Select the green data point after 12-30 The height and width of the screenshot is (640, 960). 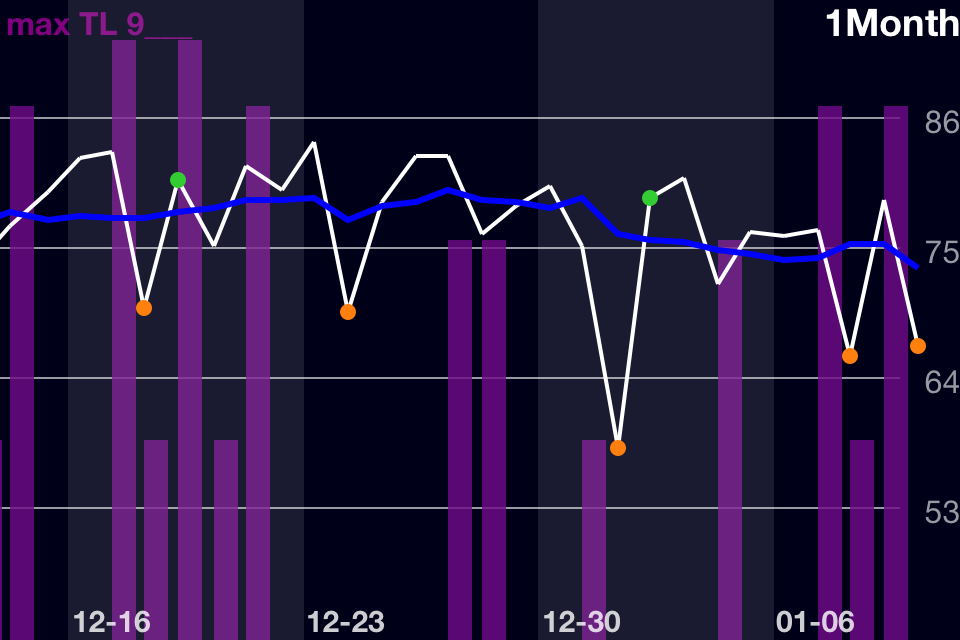pos(650,198)
